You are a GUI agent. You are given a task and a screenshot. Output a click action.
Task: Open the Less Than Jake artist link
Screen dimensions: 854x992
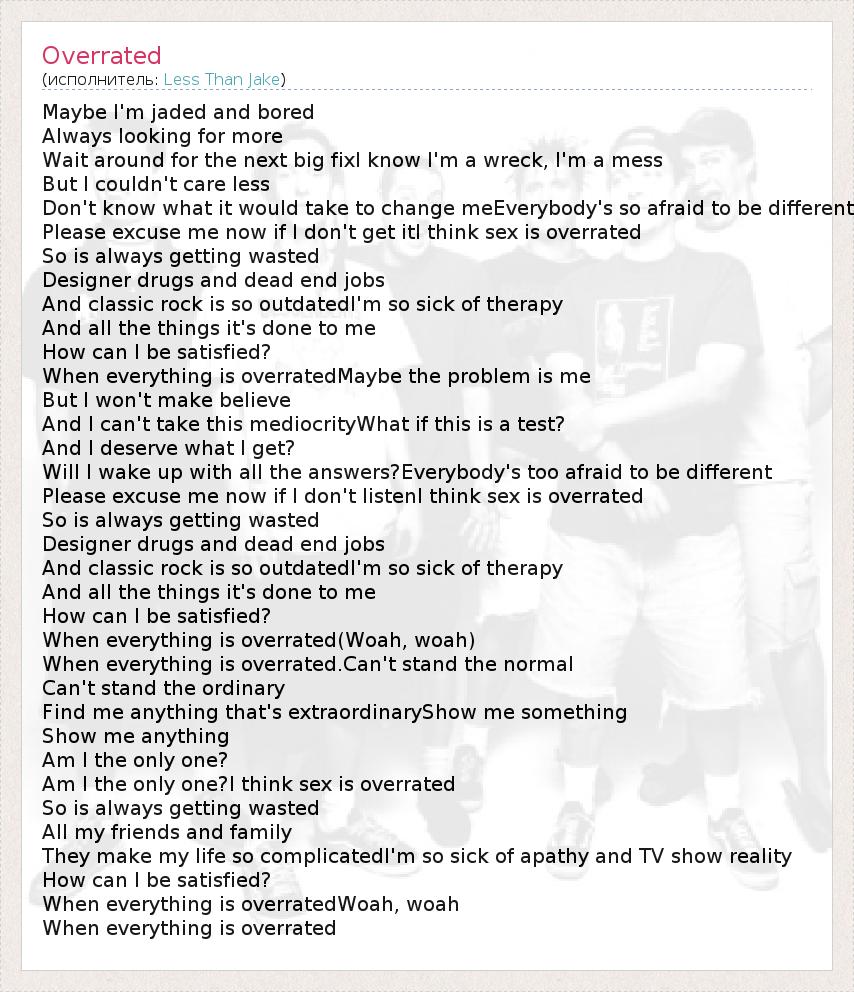click(222, 79)
